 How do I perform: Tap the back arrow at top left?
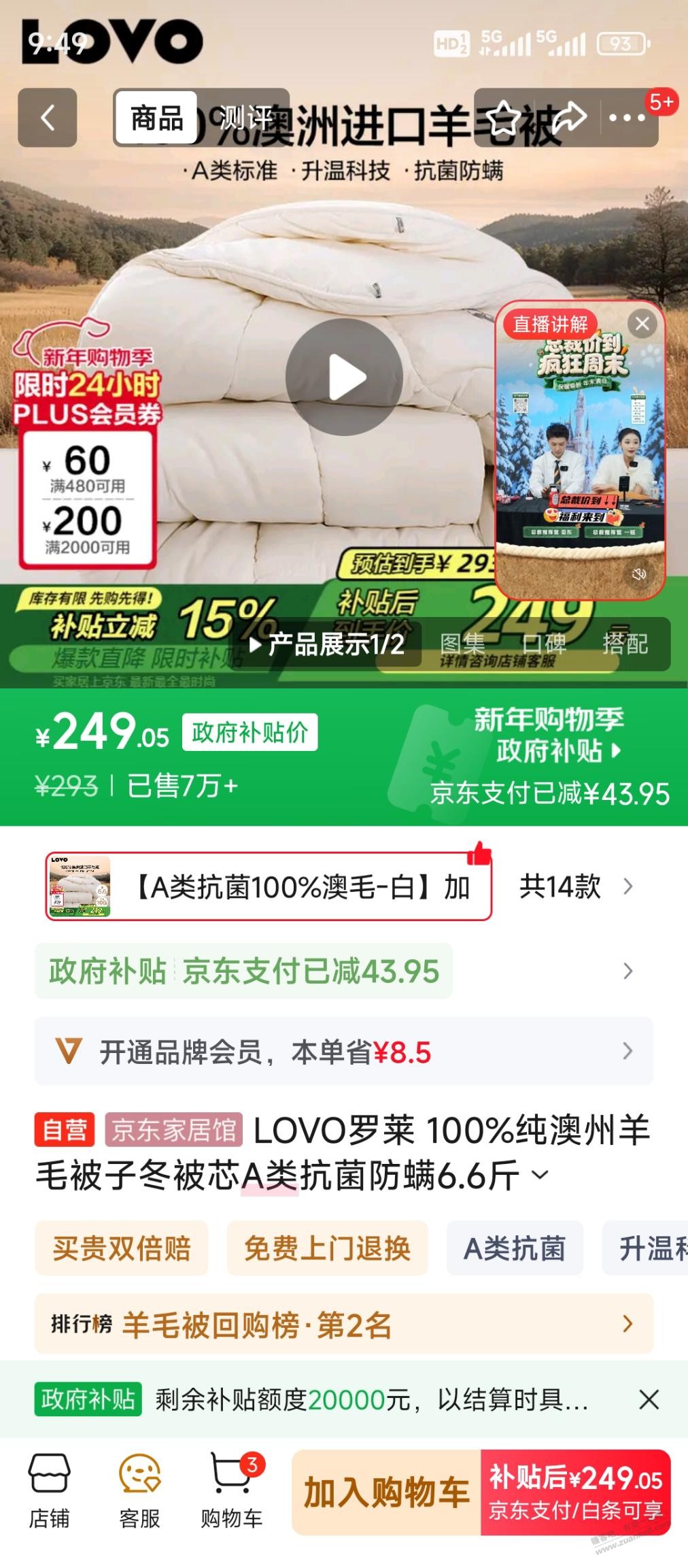tap(48, 117)
